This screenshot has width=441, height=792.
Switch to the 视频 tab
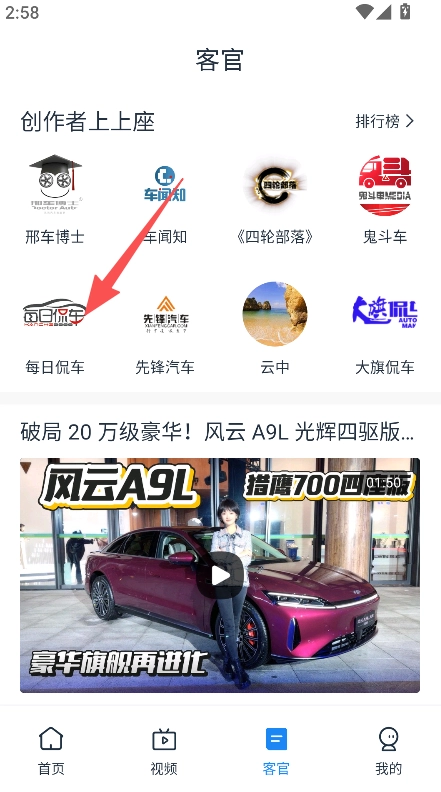[x=164, y=751]
